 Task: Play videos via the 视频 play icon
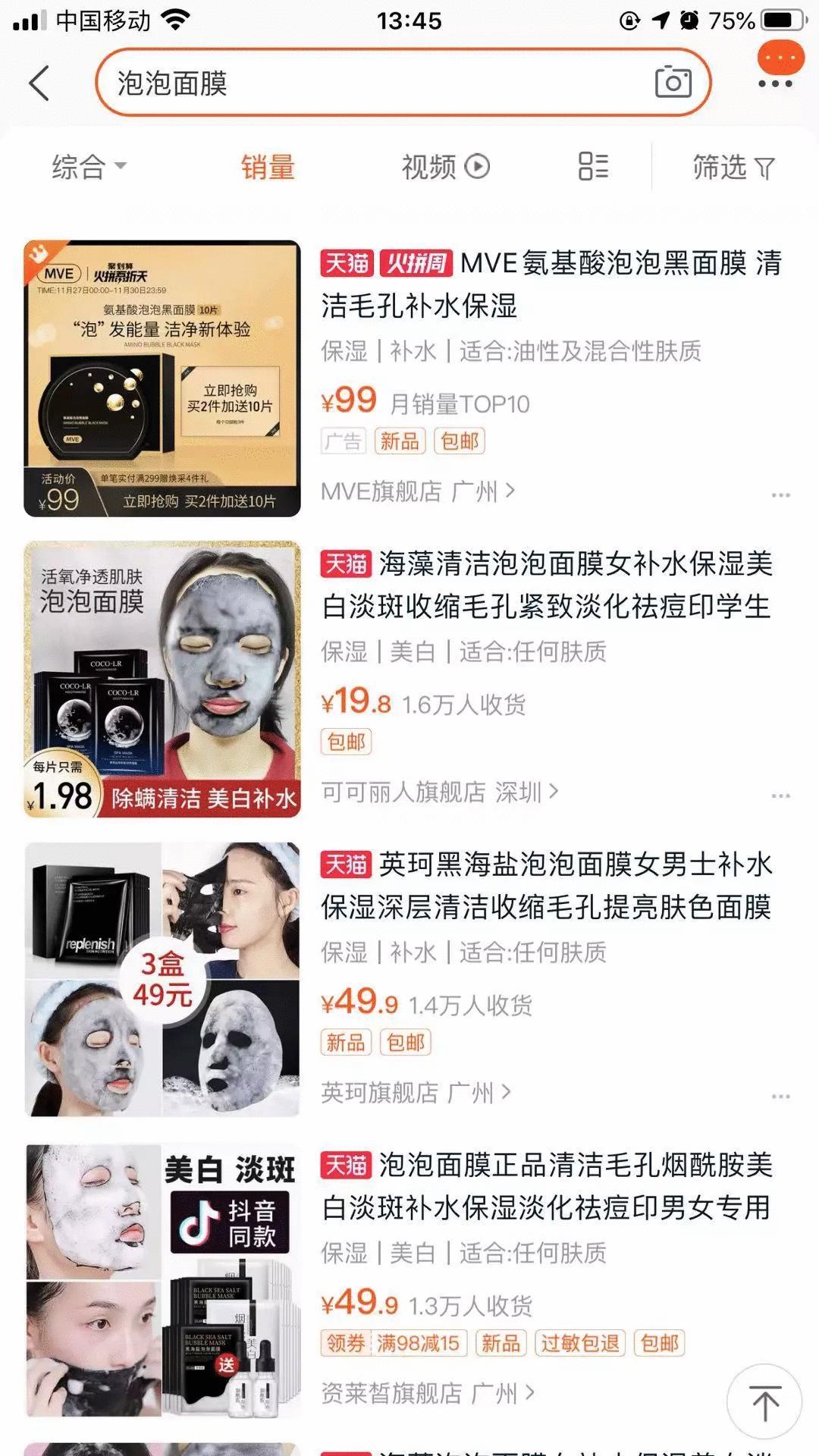(x=476, y=166)
